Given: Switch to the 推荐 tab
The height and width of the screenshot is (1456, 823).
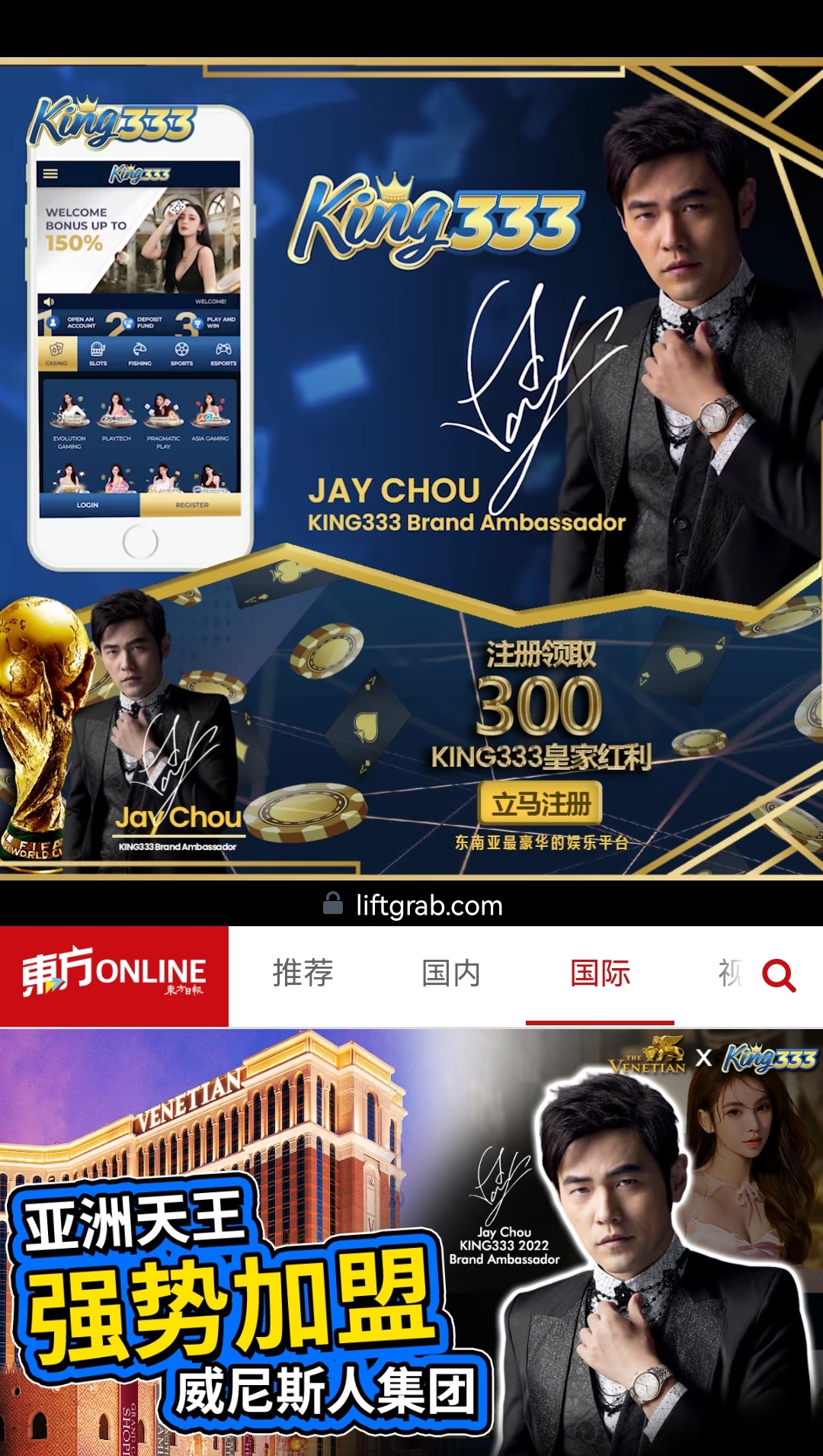Looking at the screenshot, I should (303, 973).
